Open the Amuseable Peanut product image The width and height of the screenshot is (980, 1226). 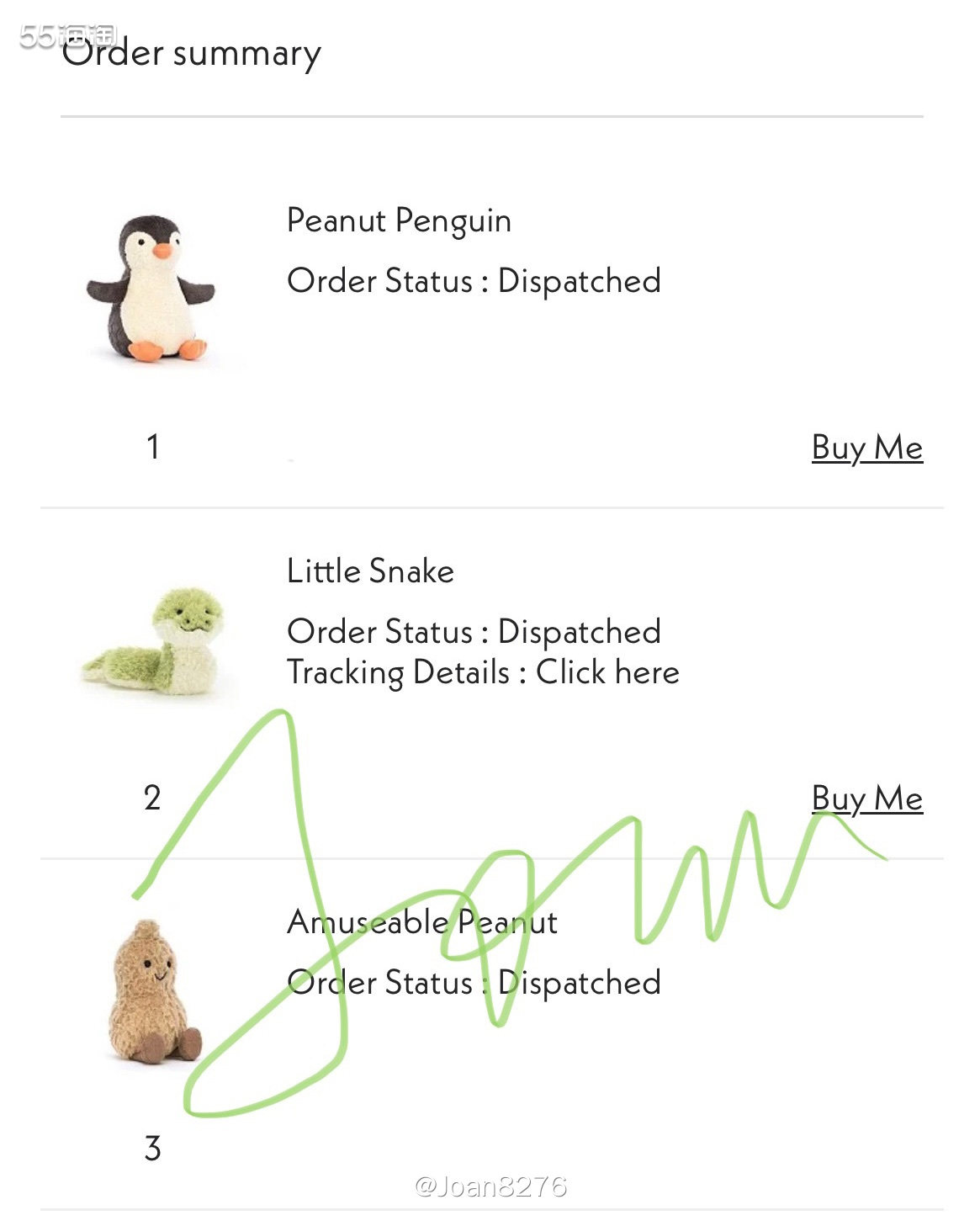point(152,993)
